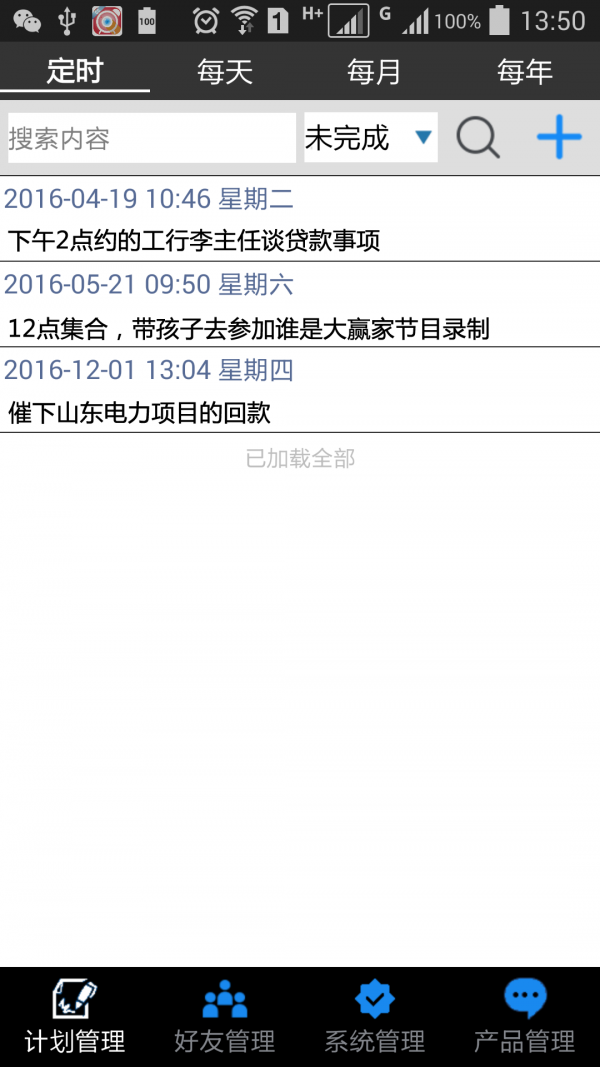
Task: Go to 系统管理 in the bottom bar
Action: pos(375,1017)
